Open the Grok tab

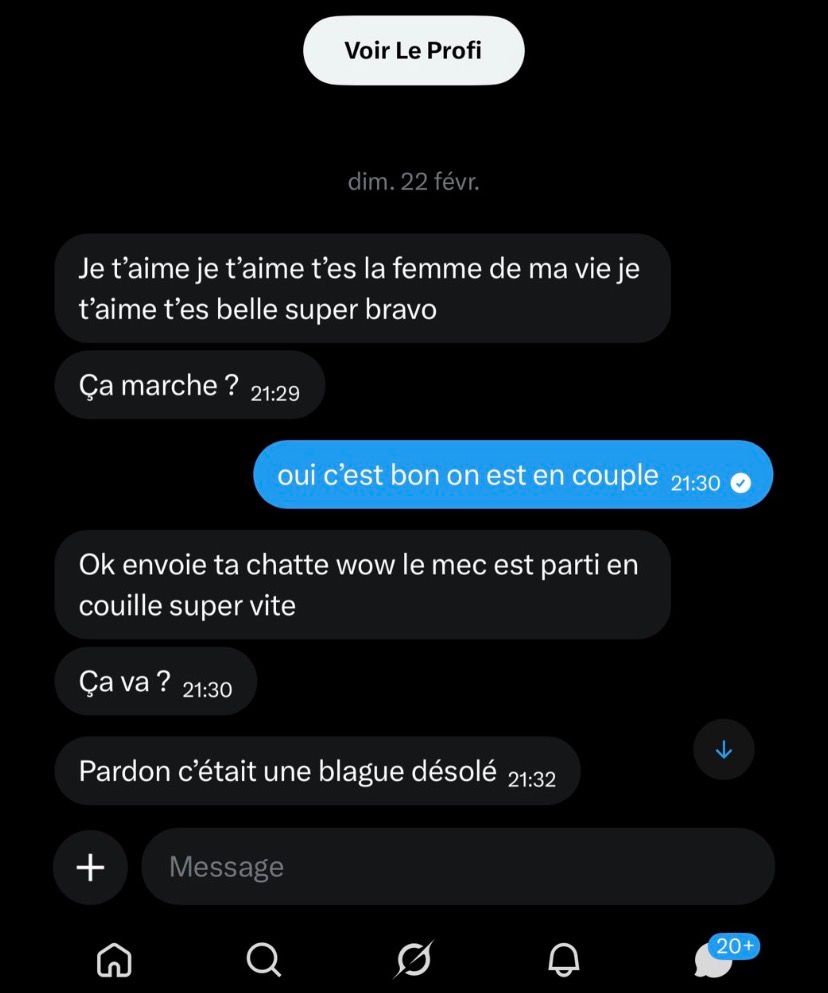pos(413,960)
